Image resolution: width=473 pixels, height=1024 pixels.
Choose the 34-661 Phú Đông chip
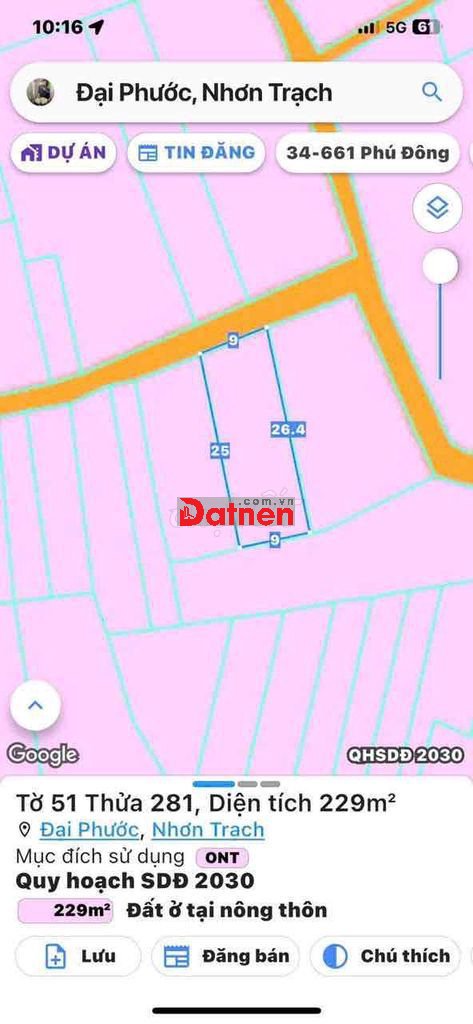(x=368, y=153)
